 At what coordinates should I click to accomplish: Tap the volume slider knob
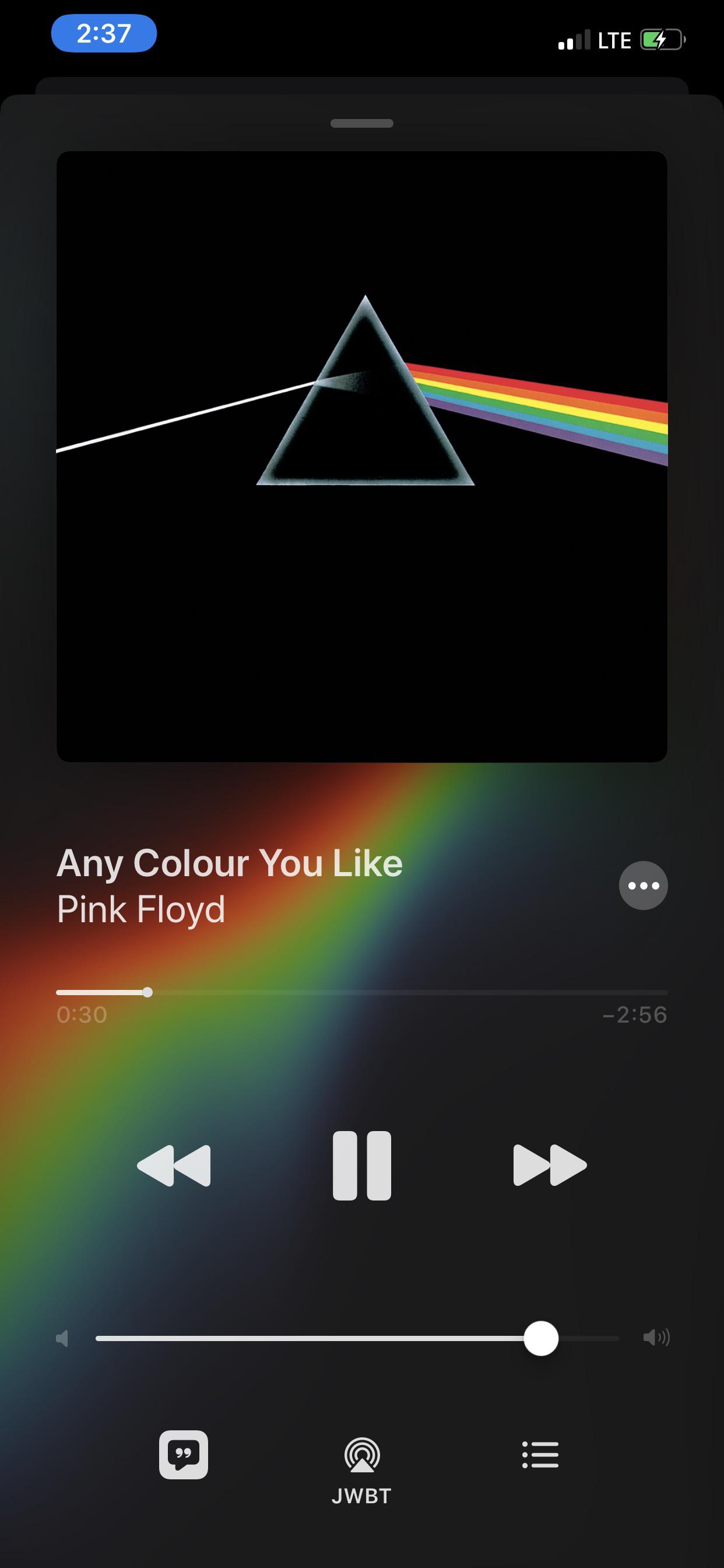pos(541,1339)
